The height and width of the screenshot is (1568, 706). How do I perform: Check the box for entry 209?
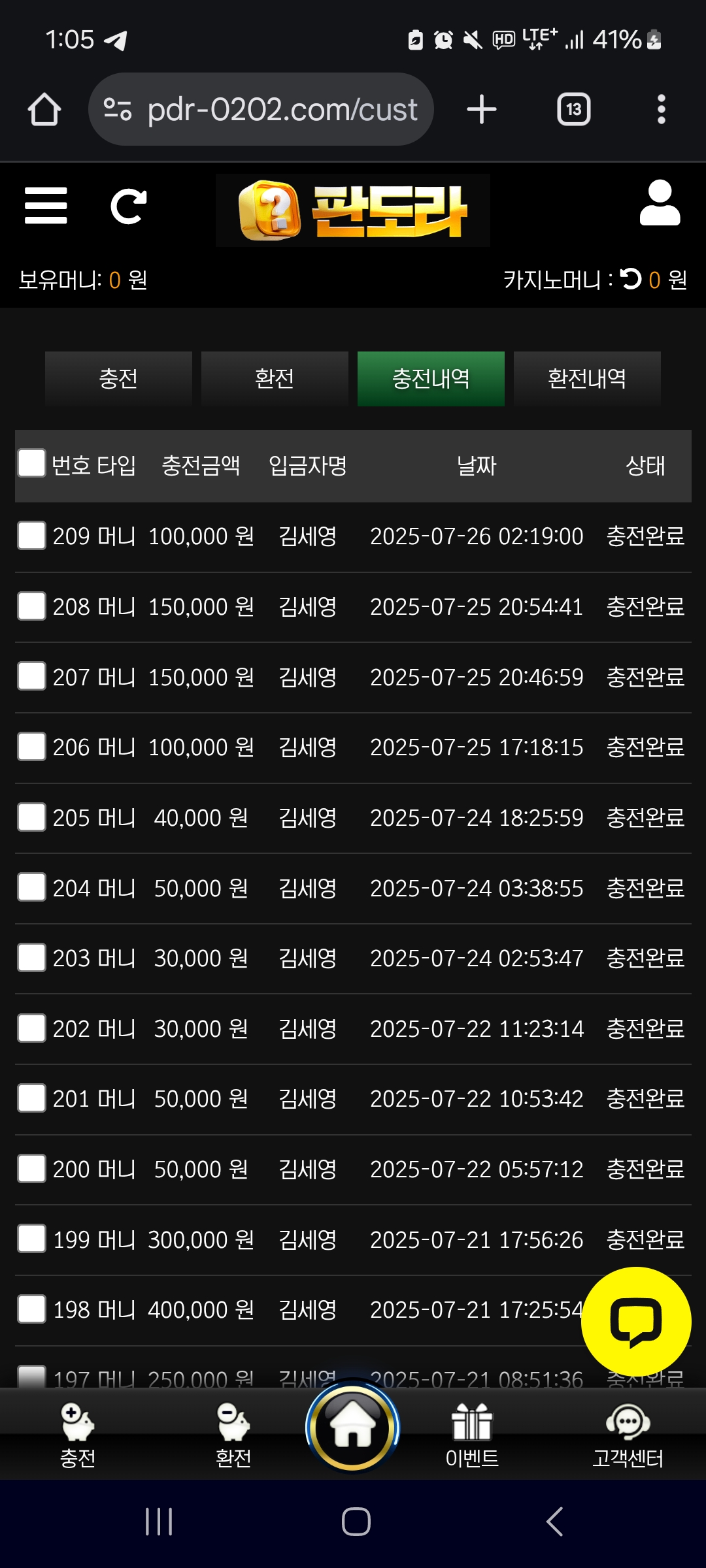[x=31, y=536]
